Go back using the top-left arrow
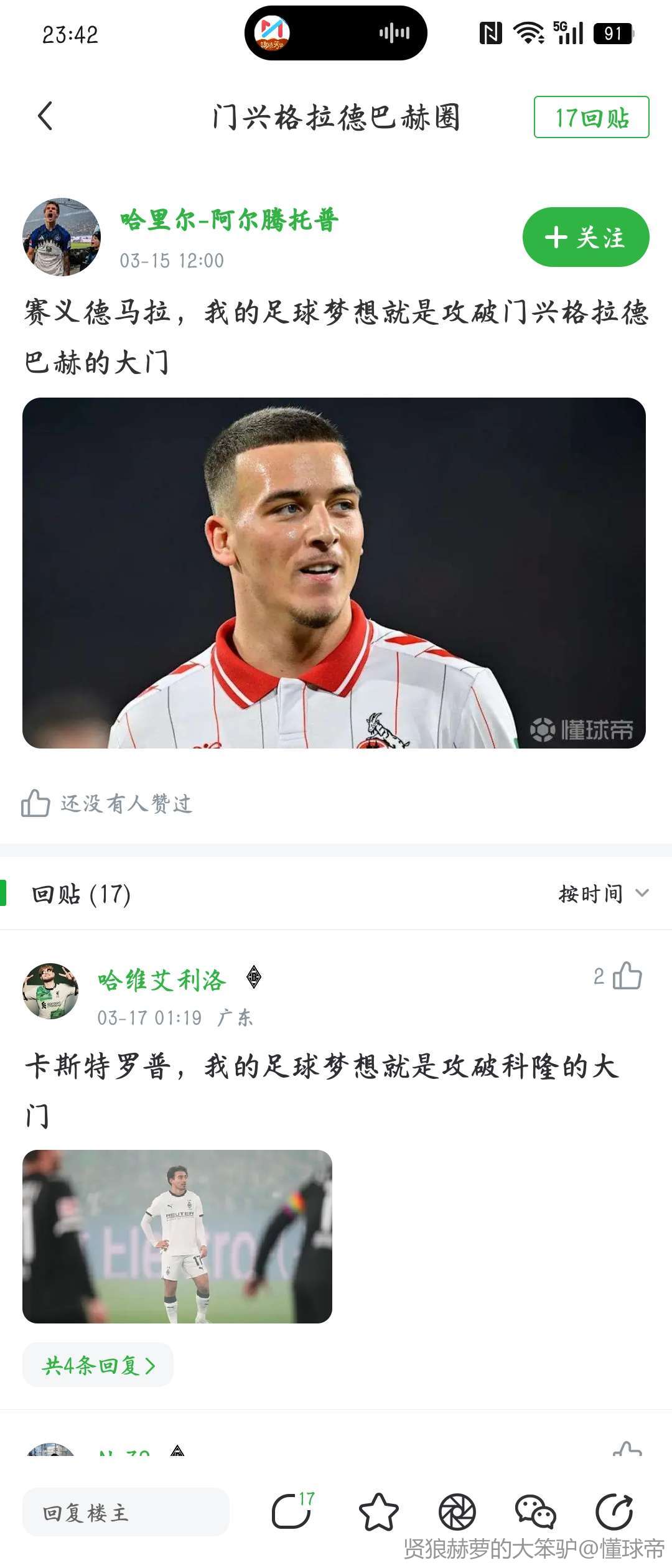Image resolution: width=672 pixels, height=1568 pixels. (45, 116)
